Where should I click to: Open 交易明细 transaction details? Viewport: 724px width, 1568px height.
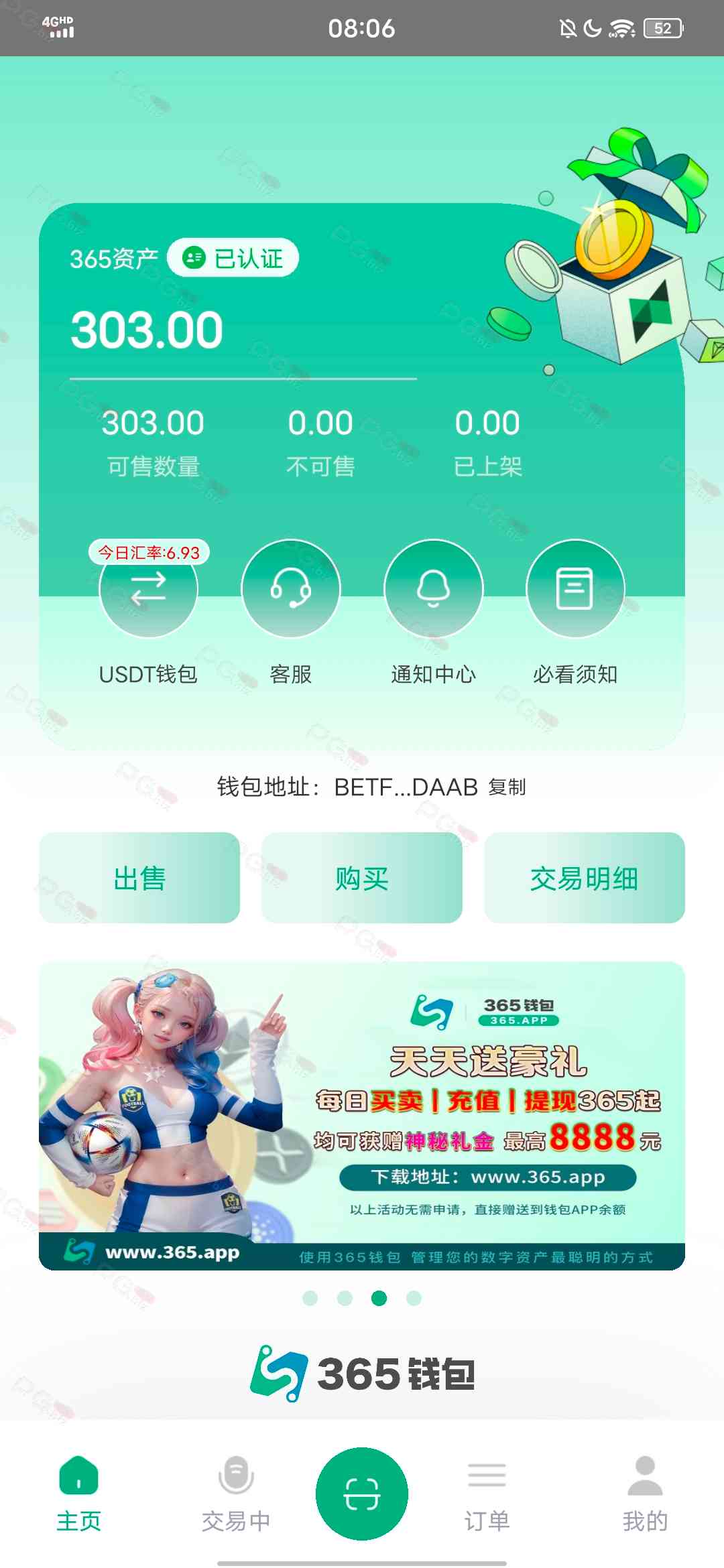(584, 878)
